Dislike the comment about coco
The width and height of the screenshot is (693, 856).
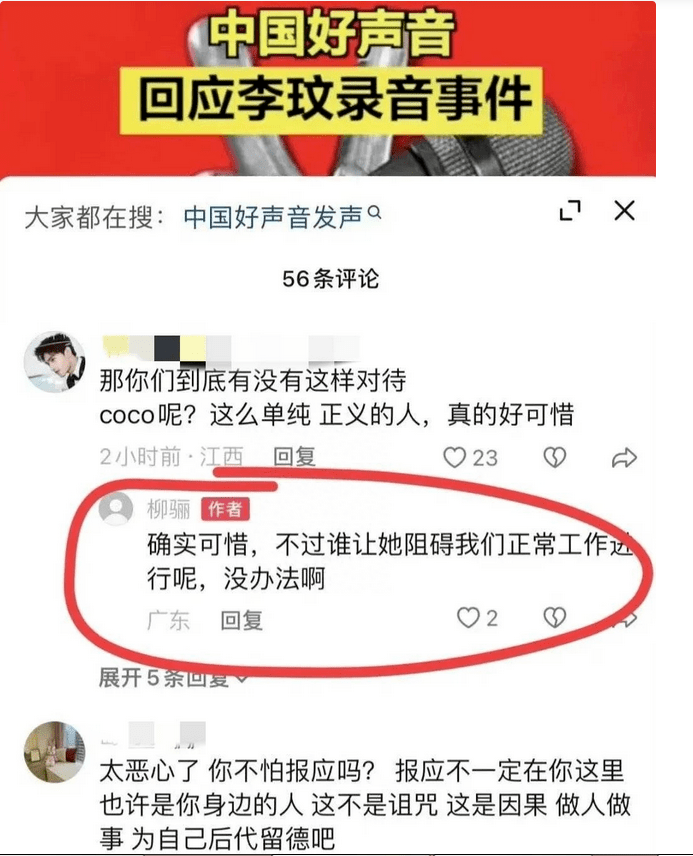click(554, 457)
